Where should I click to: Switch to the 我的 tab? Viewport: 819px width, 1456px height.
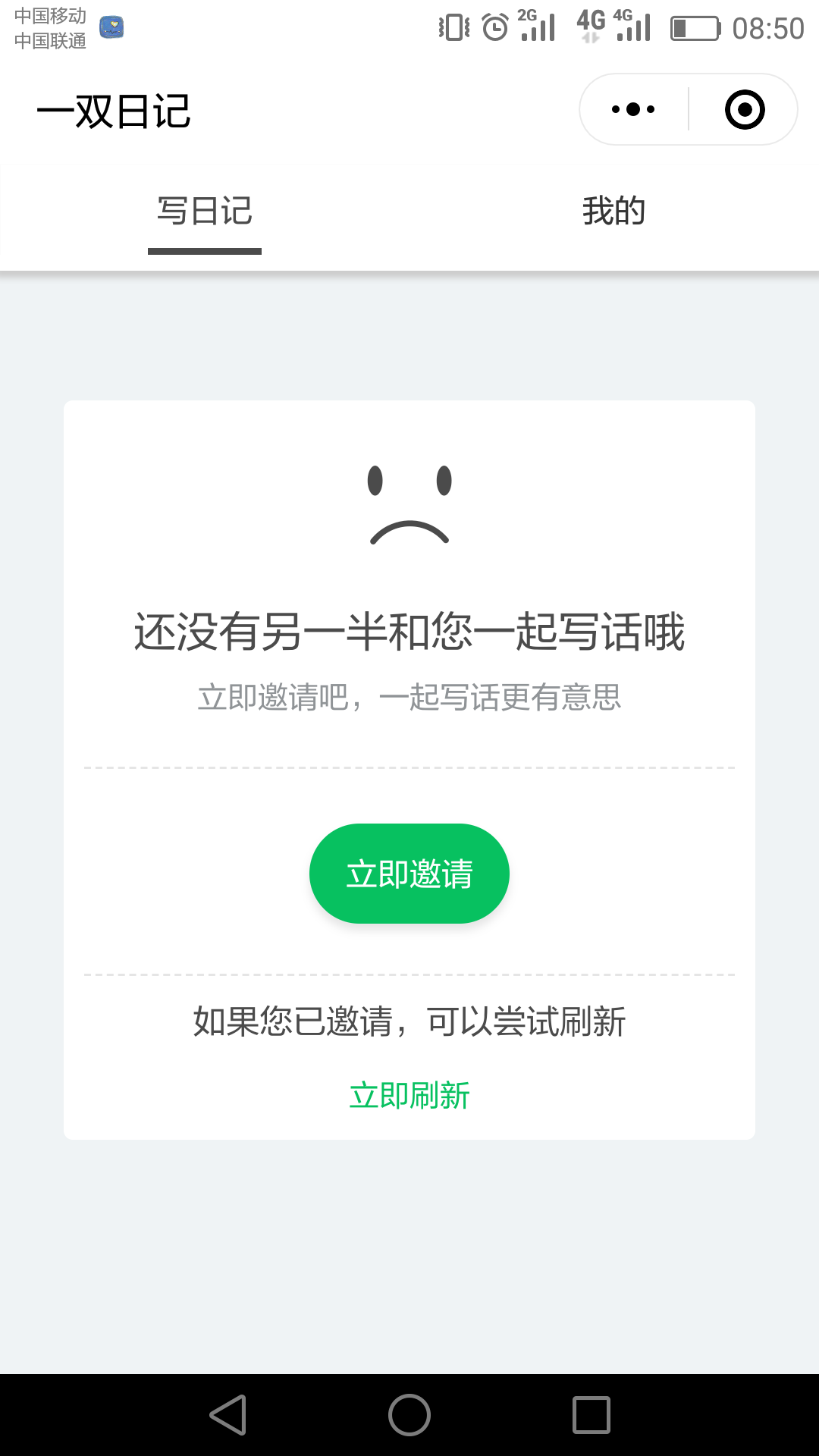tap(614, 211)
